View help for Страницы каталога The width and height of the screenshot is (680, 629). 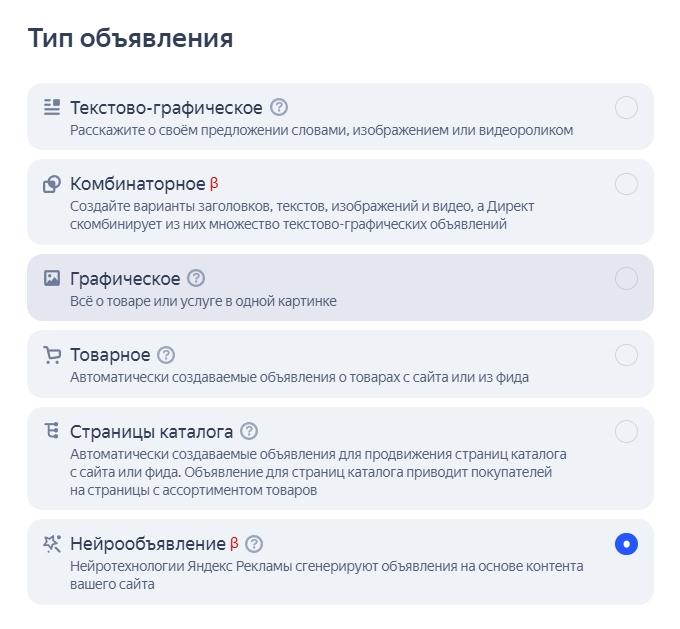249,431
